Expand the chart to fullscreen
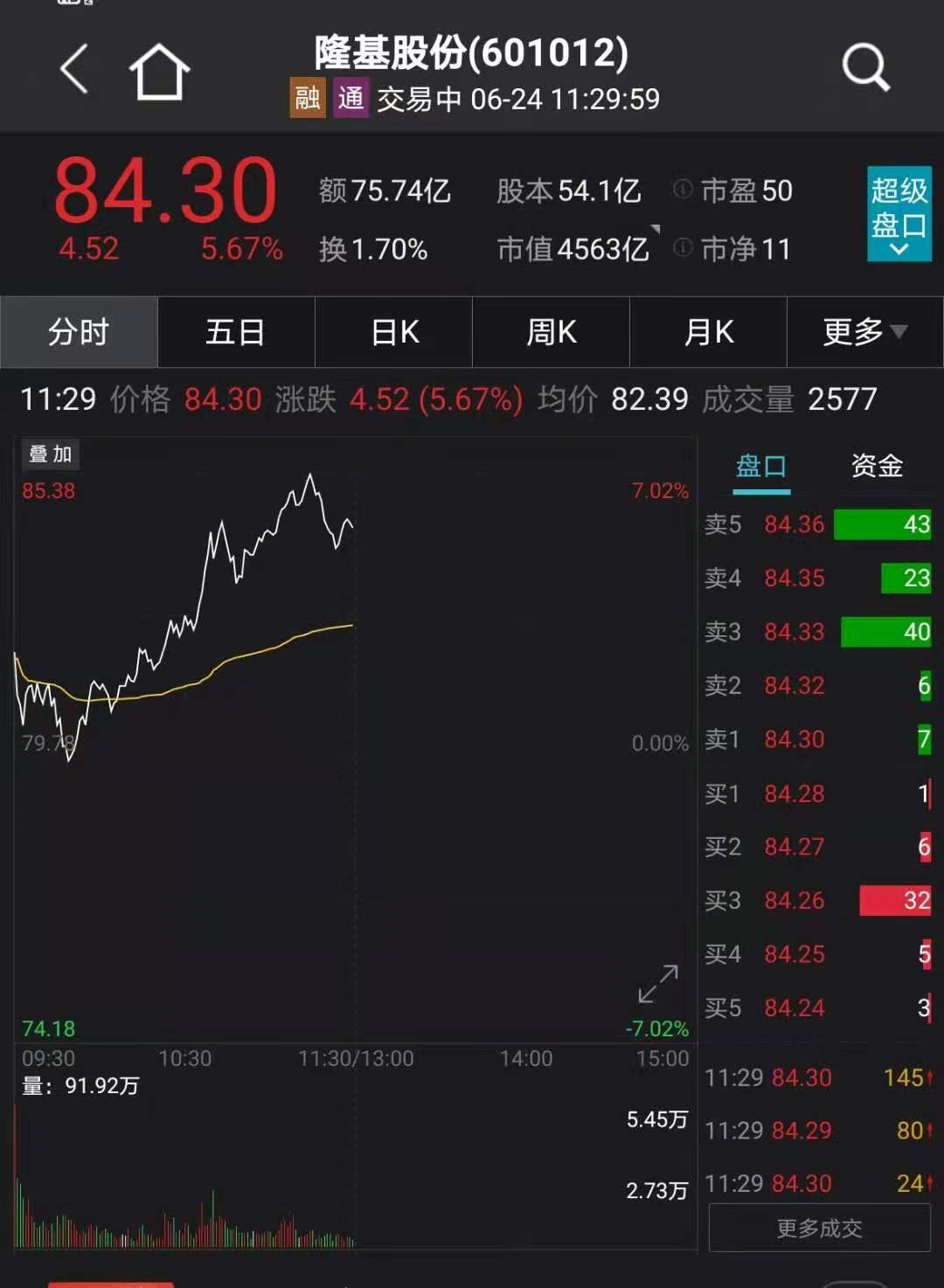Image resolution: width=944 pixels, height=1288 pixels. pyautogui.click(x=658, y=984)
